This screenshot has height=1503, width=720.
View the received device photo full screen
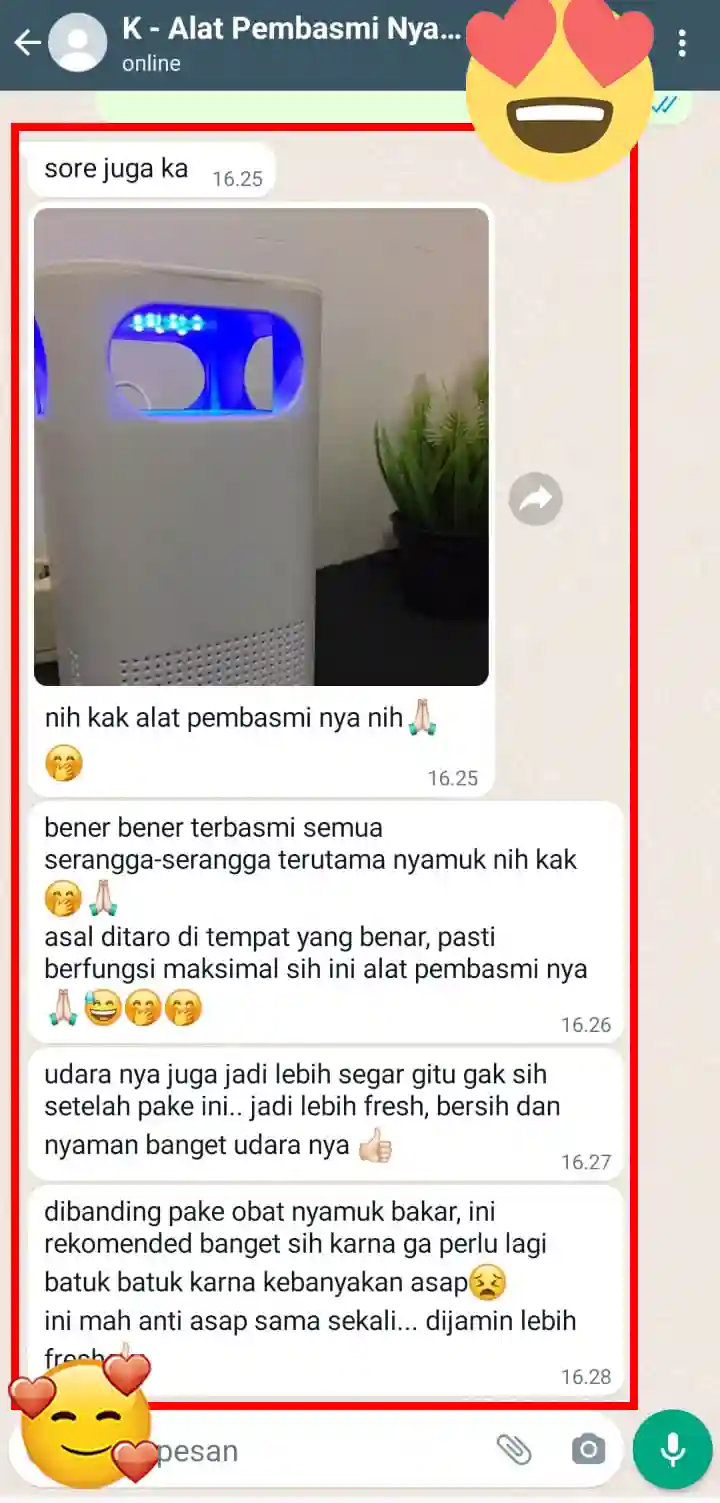tap(261, 447)
